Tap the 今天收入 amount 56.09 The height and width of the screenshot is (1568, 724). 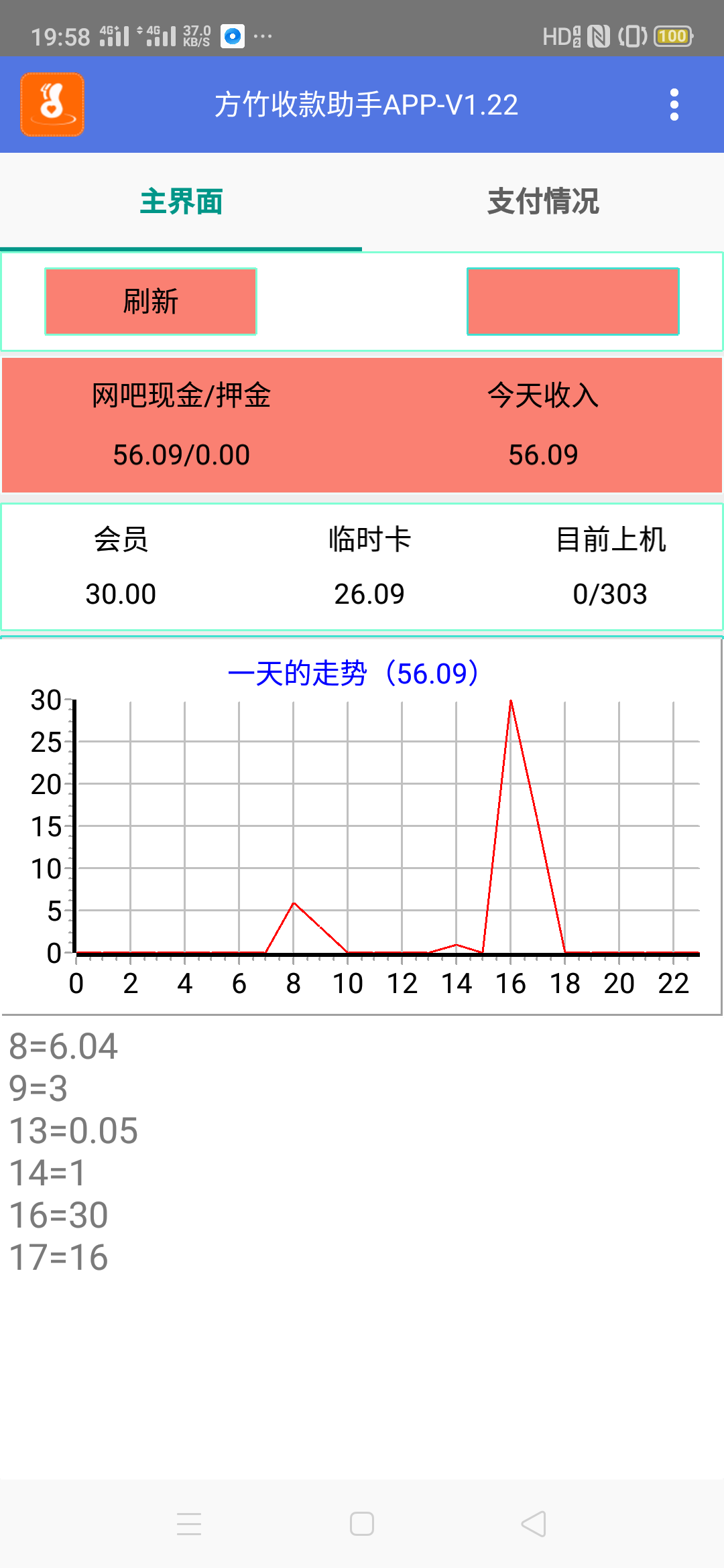click(543, 454)
